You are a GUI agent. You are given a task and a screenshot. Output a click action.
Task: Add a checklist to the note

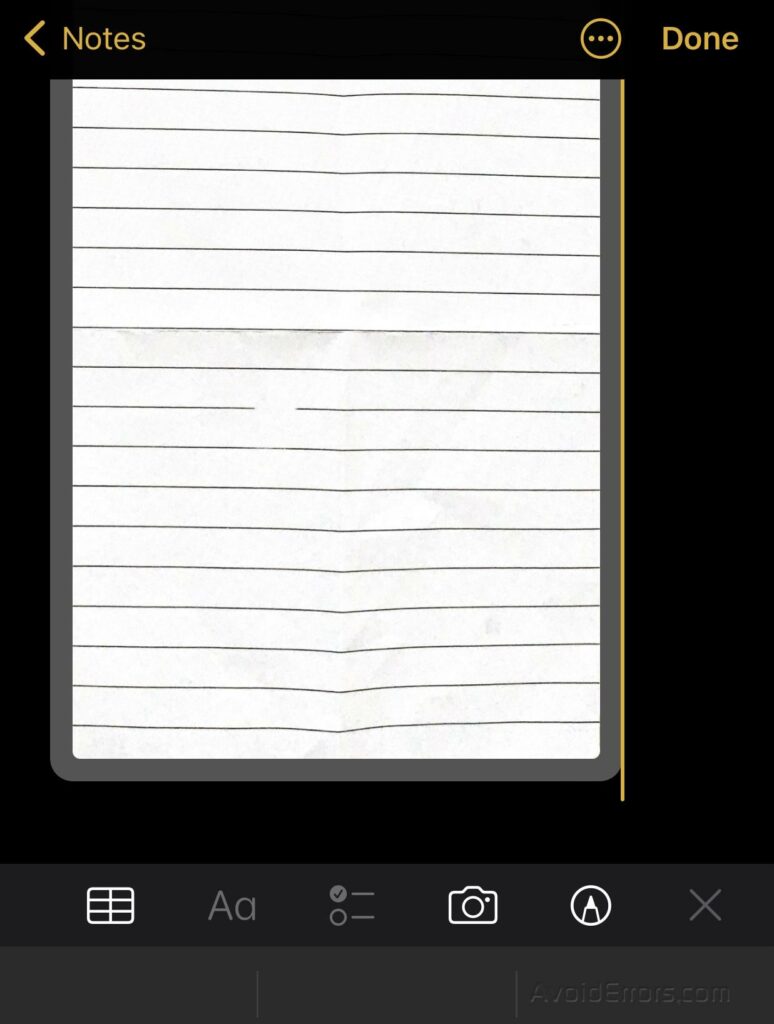[351, 906]
